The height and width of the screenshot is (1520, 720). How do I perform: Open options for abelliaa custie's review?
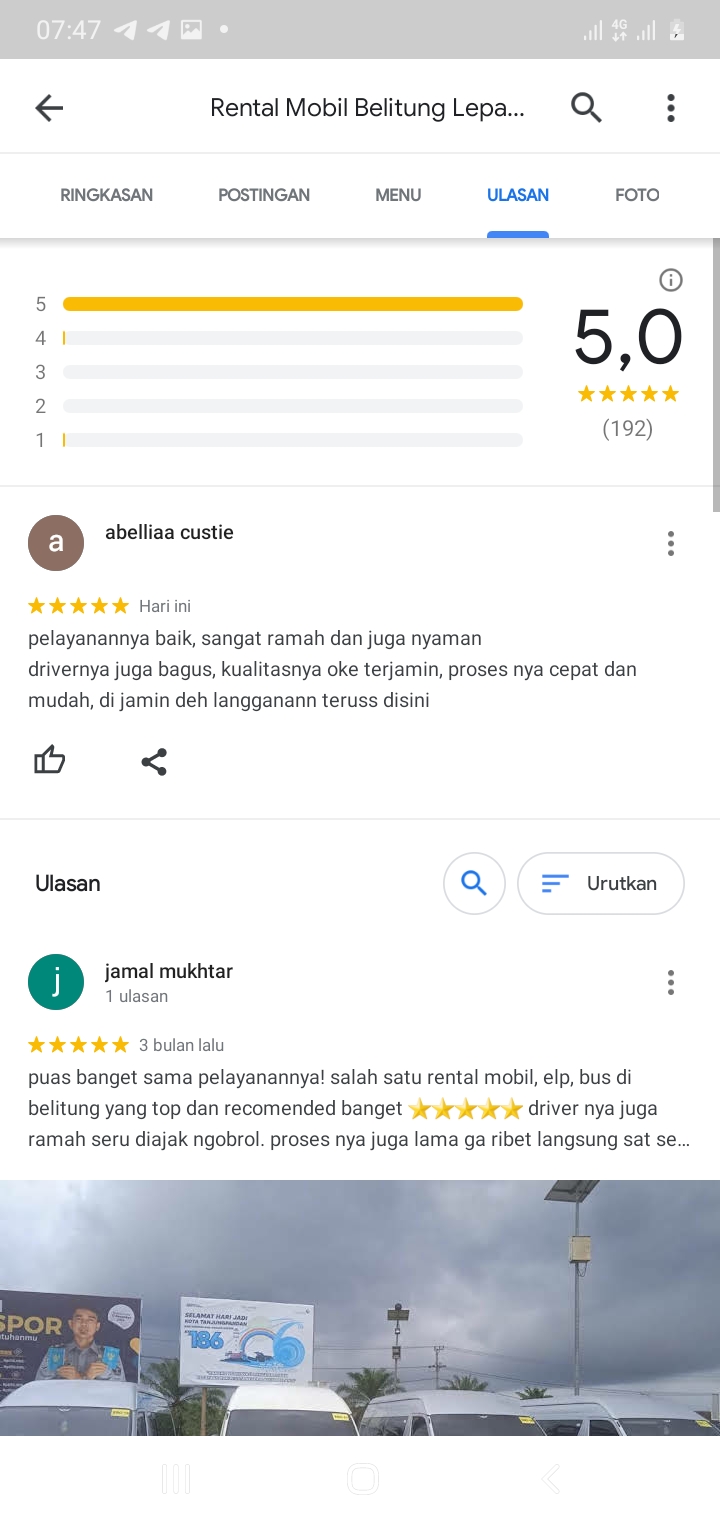671,544
